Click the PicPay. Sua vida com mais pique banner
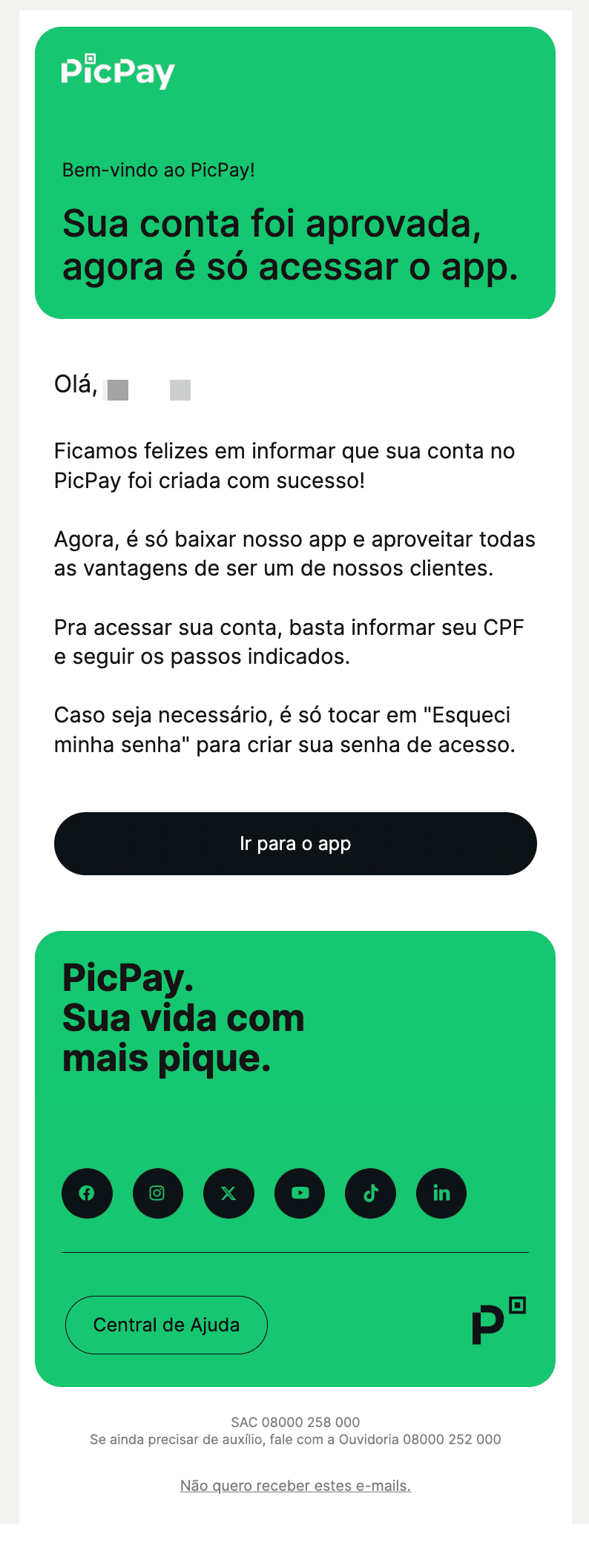Image resolution: width=589 pixels, height=1568 pixels. pos(183,1018)
